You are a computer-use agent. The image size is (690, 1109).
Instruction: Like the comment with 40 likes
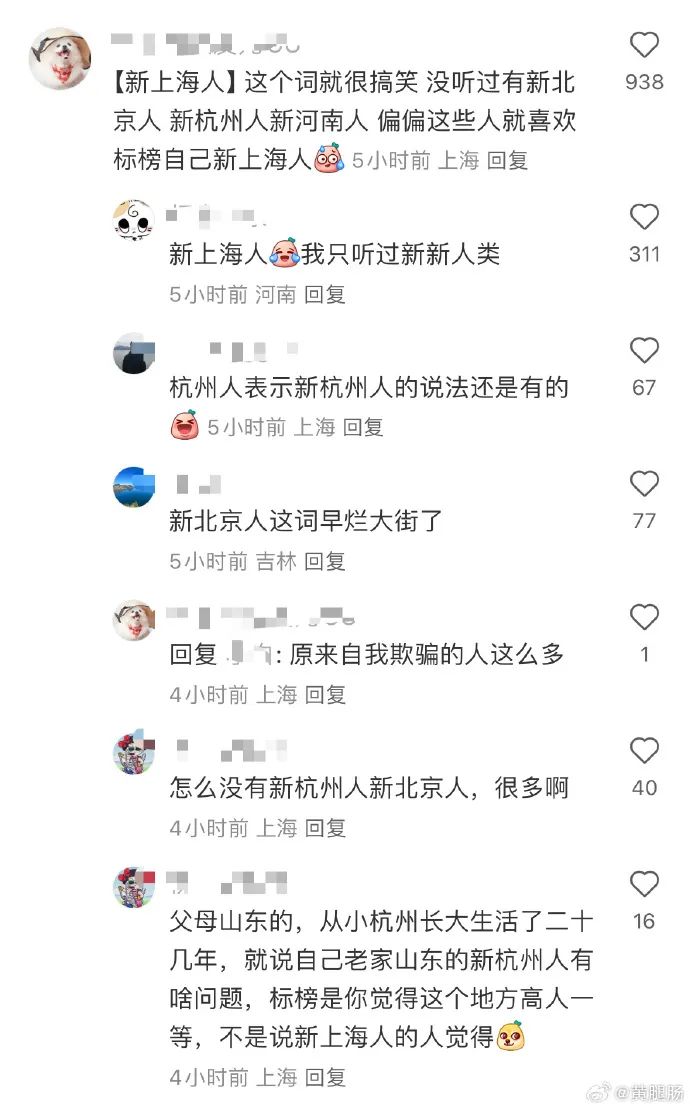pos(644,751)
